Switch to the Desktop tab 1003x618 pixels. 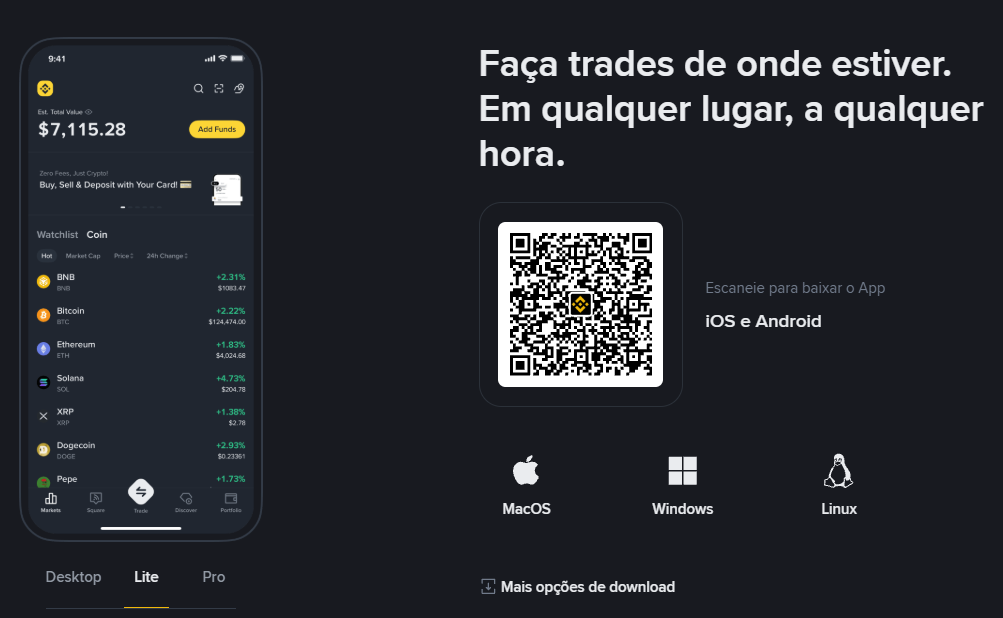(x=74, y=577)
